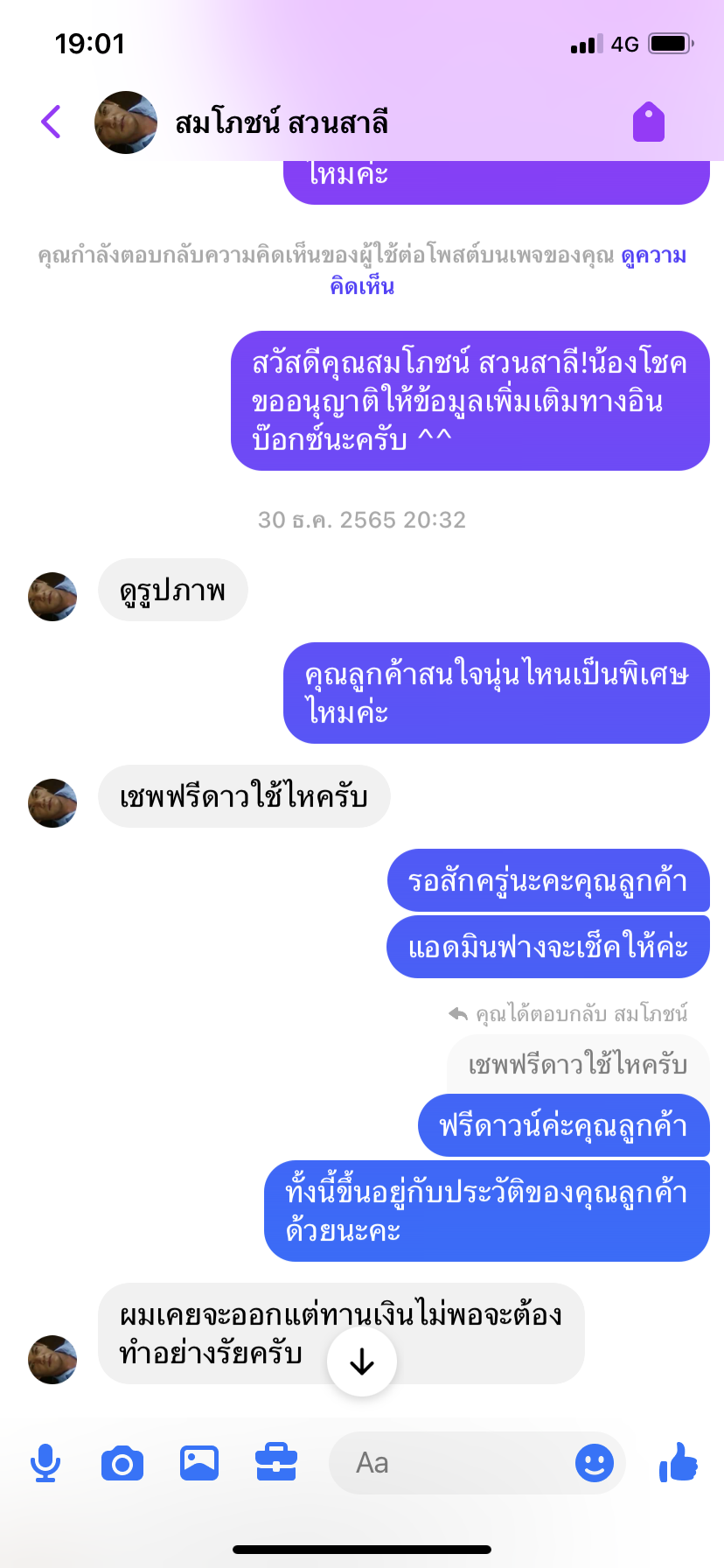The width and height of the screenshot is (724, 1568).
Task: Jump to latest message with down arrow
Action: (362, 1361)
